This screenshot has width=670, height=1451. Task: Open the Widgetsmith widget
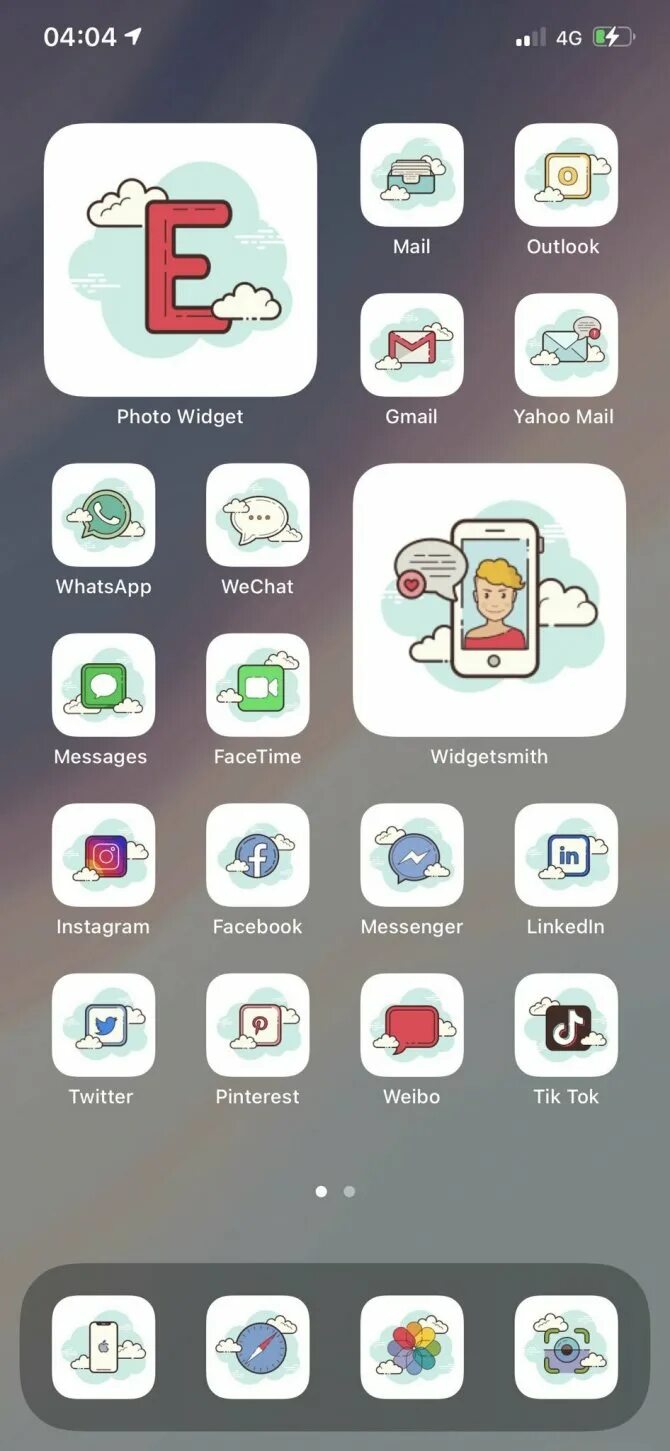tap(489, 600)
